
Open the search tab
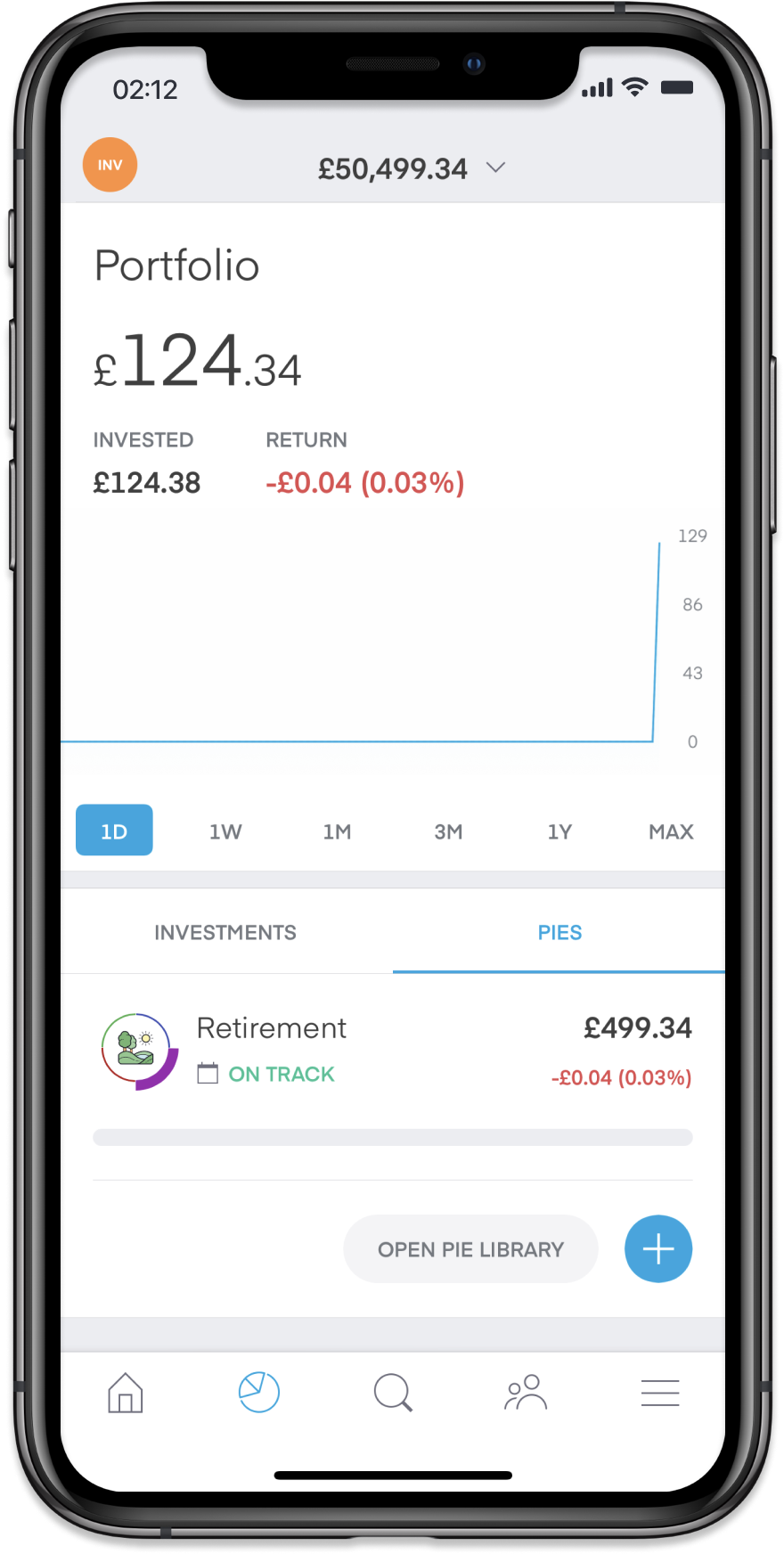click(x=393, y=1392)
